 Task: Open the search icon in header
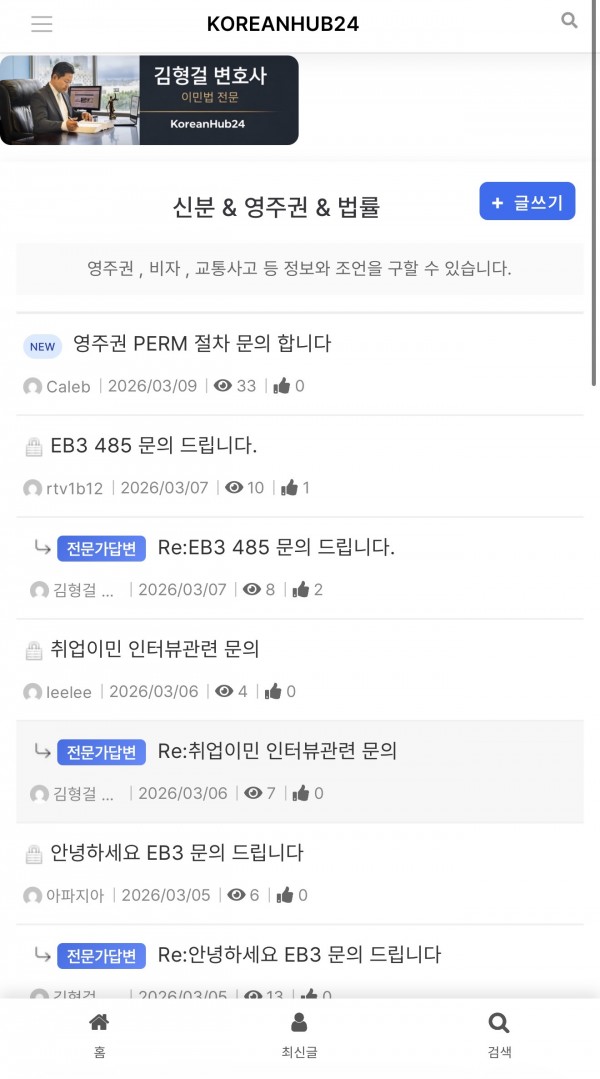[569, 21]
